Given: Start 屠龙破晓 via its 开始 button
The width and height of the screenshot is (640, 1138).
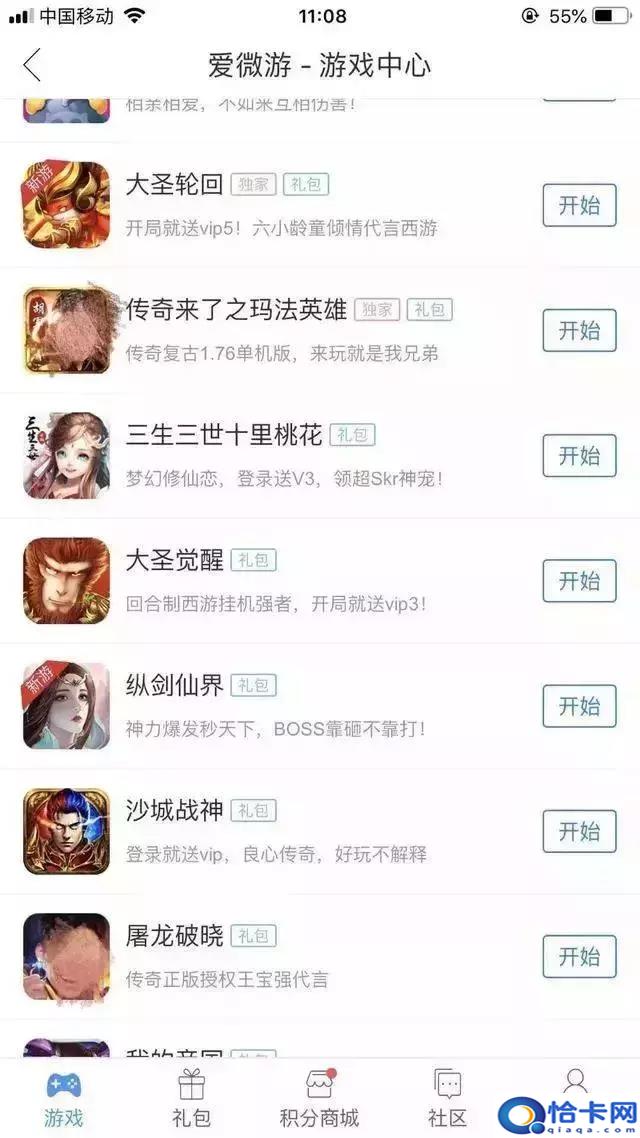Looking at the screenshot, I should click(x=579, y=957).
